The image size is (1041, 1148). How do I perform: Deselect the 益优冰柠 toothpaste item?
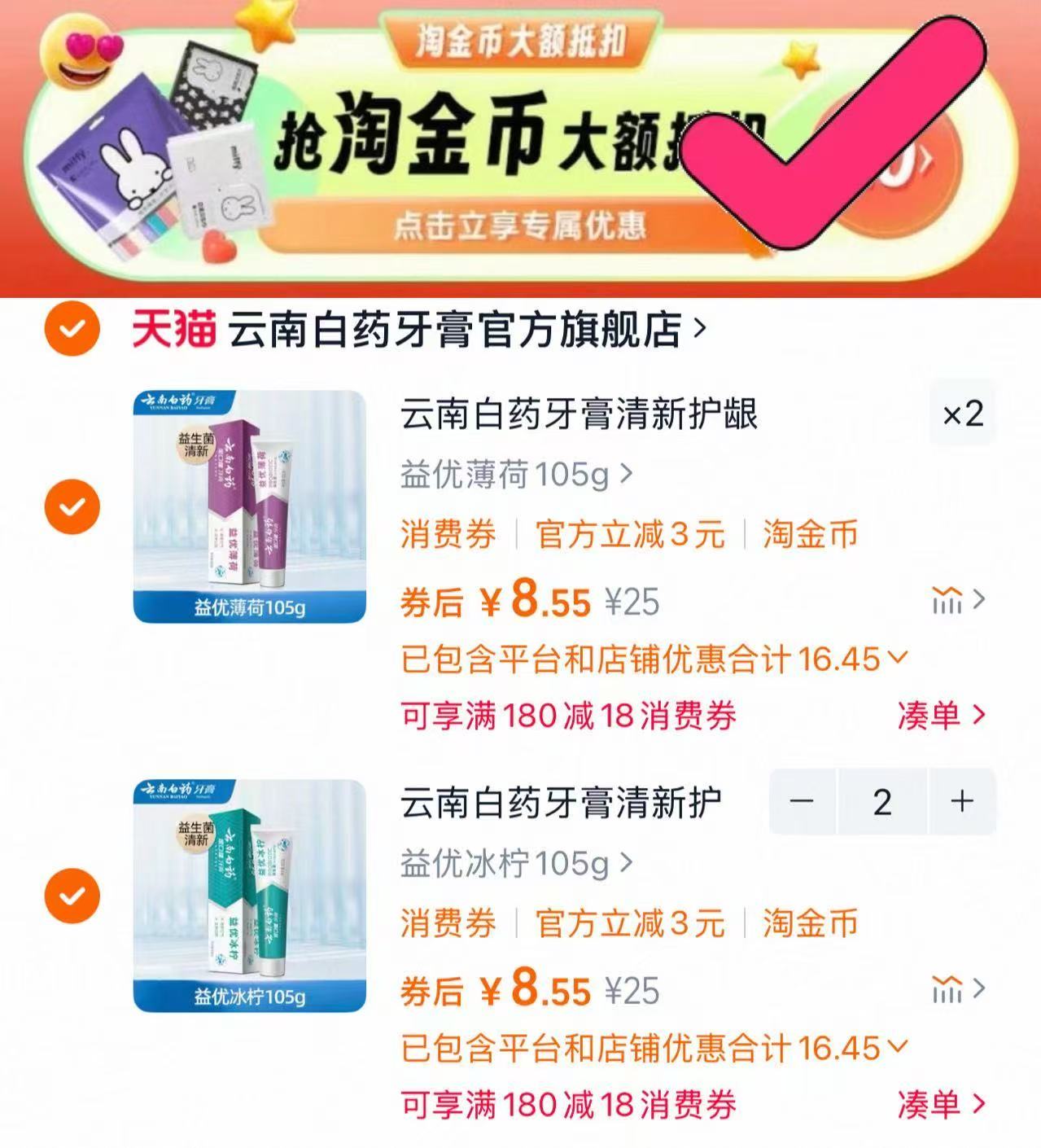coord(72,894)
